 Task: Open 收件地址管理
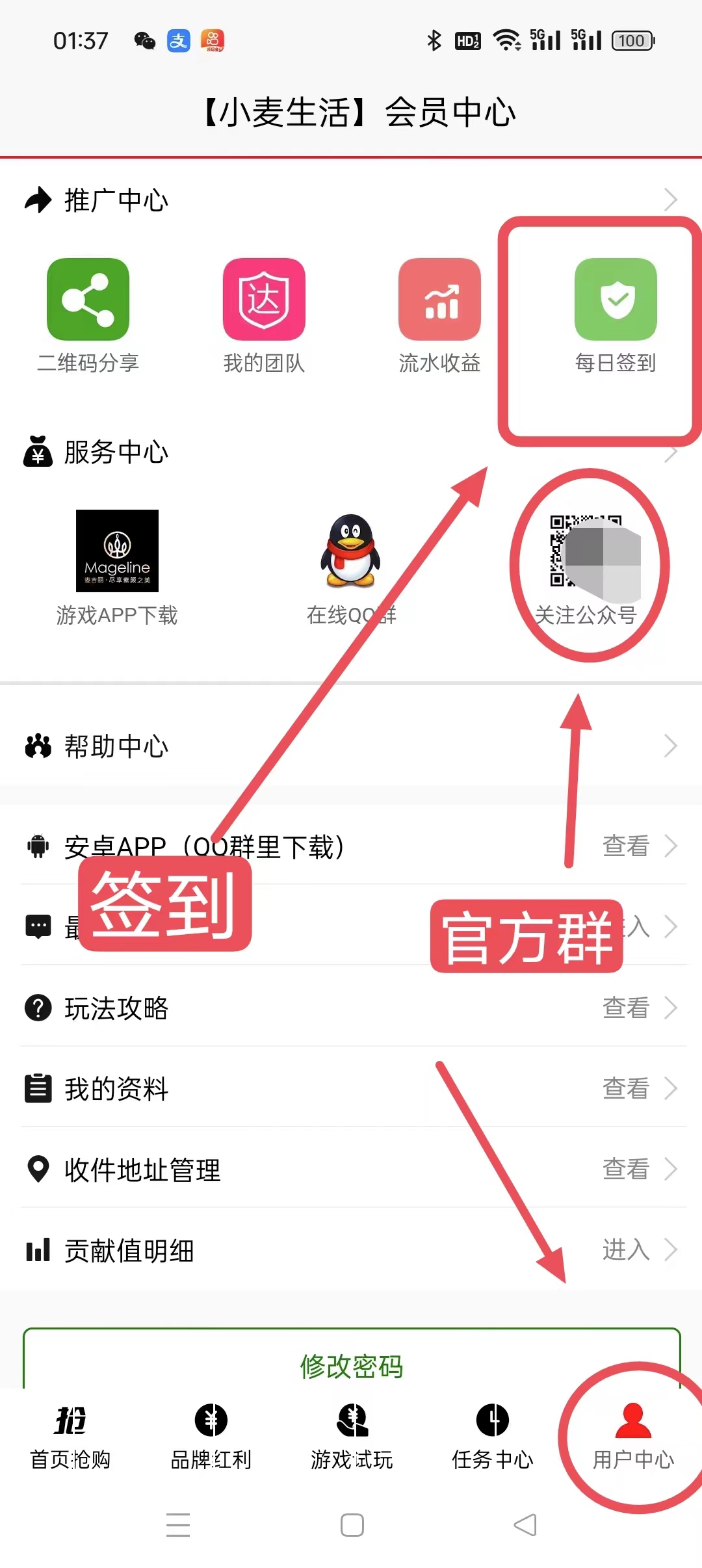pyautogui.click(x=351, y=1169)
